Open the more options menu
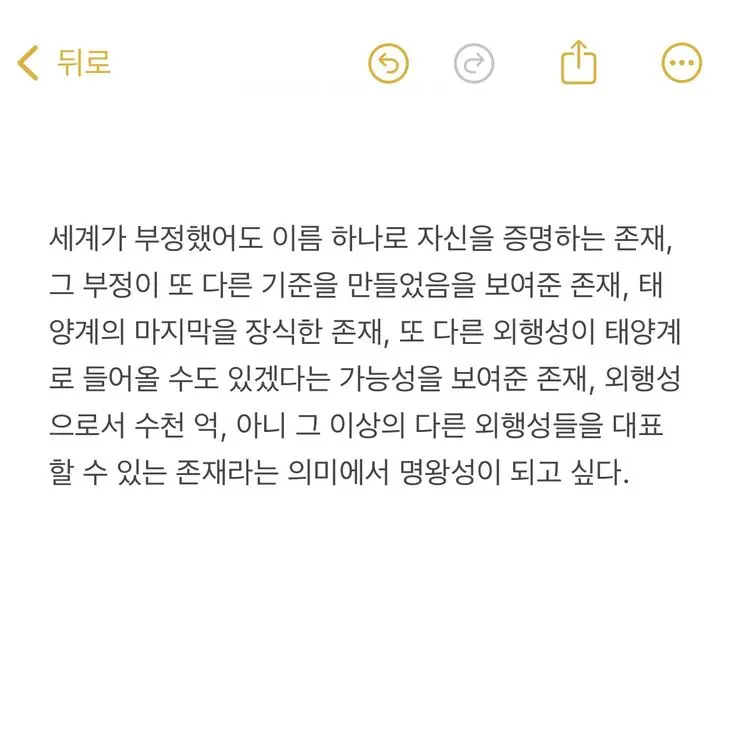 [x=682, y=64]
